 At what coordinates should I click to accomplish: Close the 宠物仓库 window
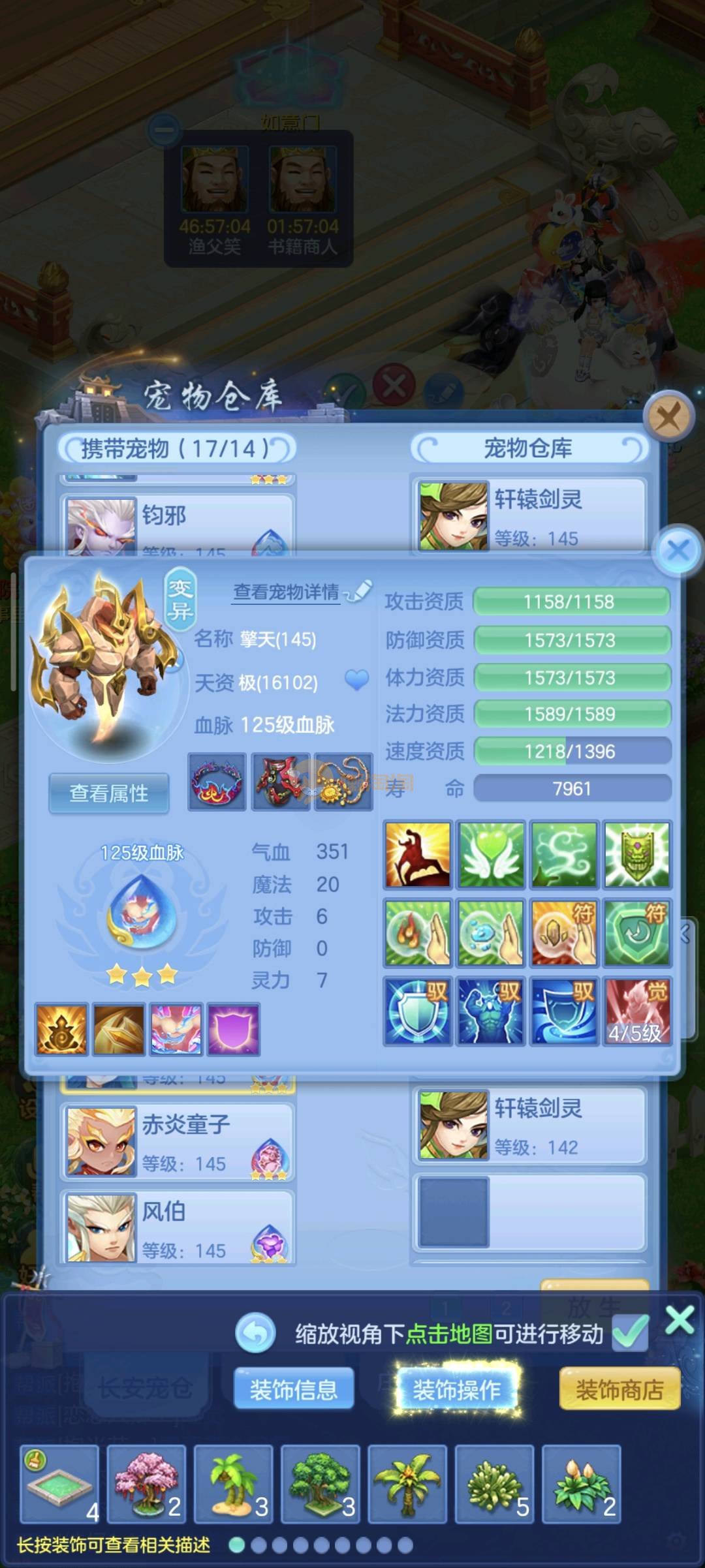click(x=668, y=416)
